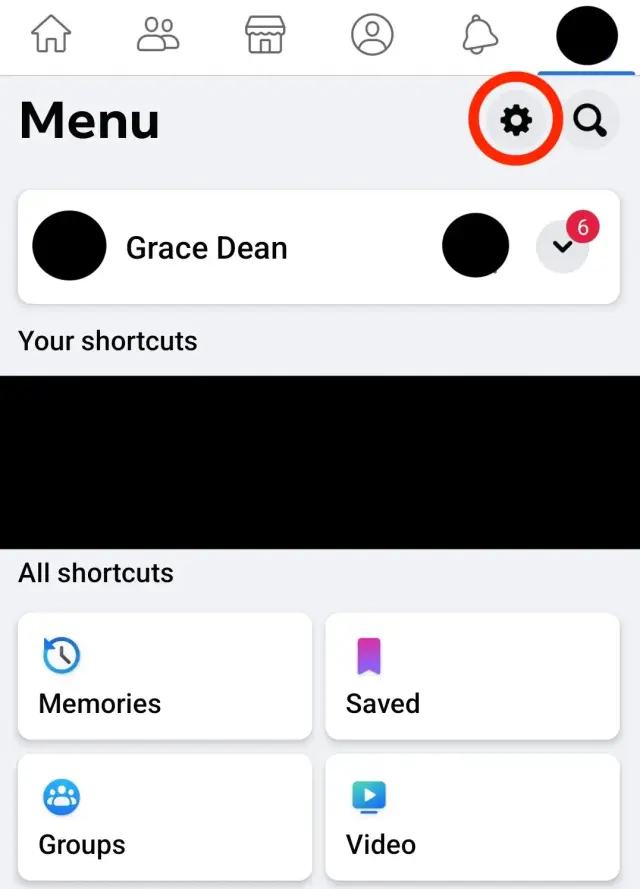The width and height of the screenshot is (640, 889).
Task: Open the Saved shortcut
Action: click(x=472, y=677)
